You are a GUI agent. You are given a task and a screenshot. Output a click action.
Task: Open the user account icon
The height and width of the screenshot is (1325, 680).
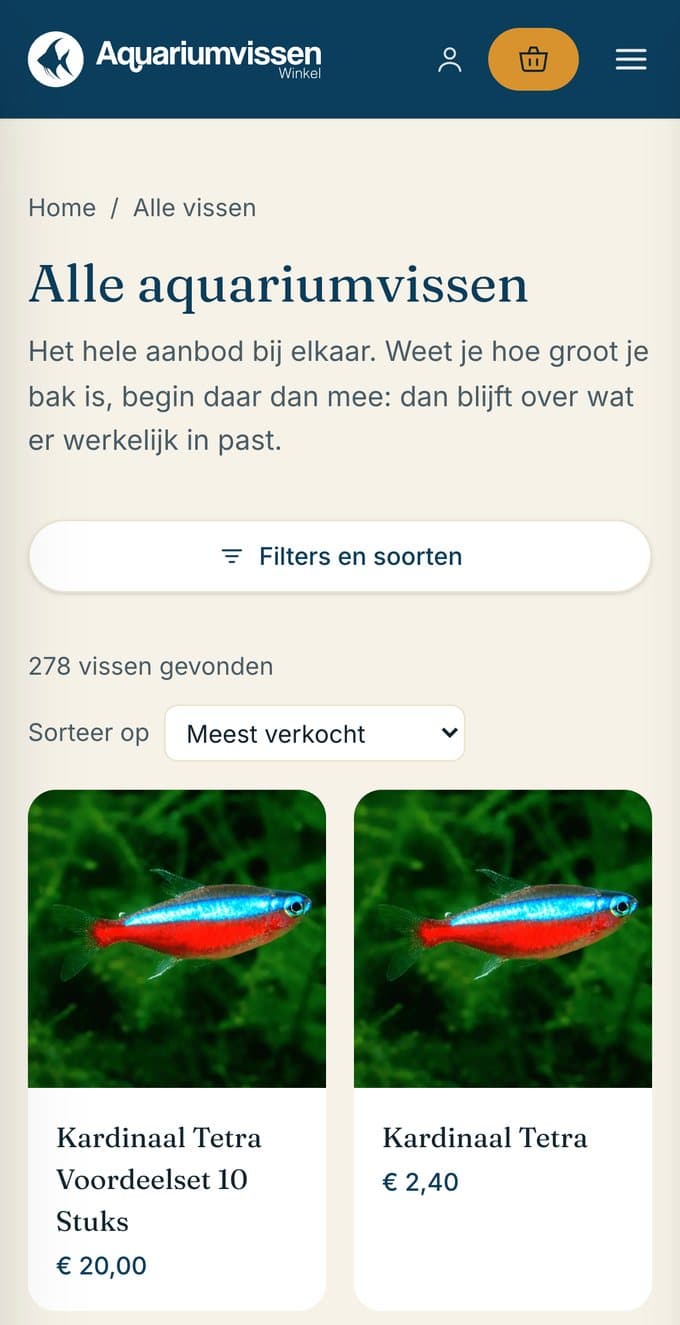(x=450, y=60)
